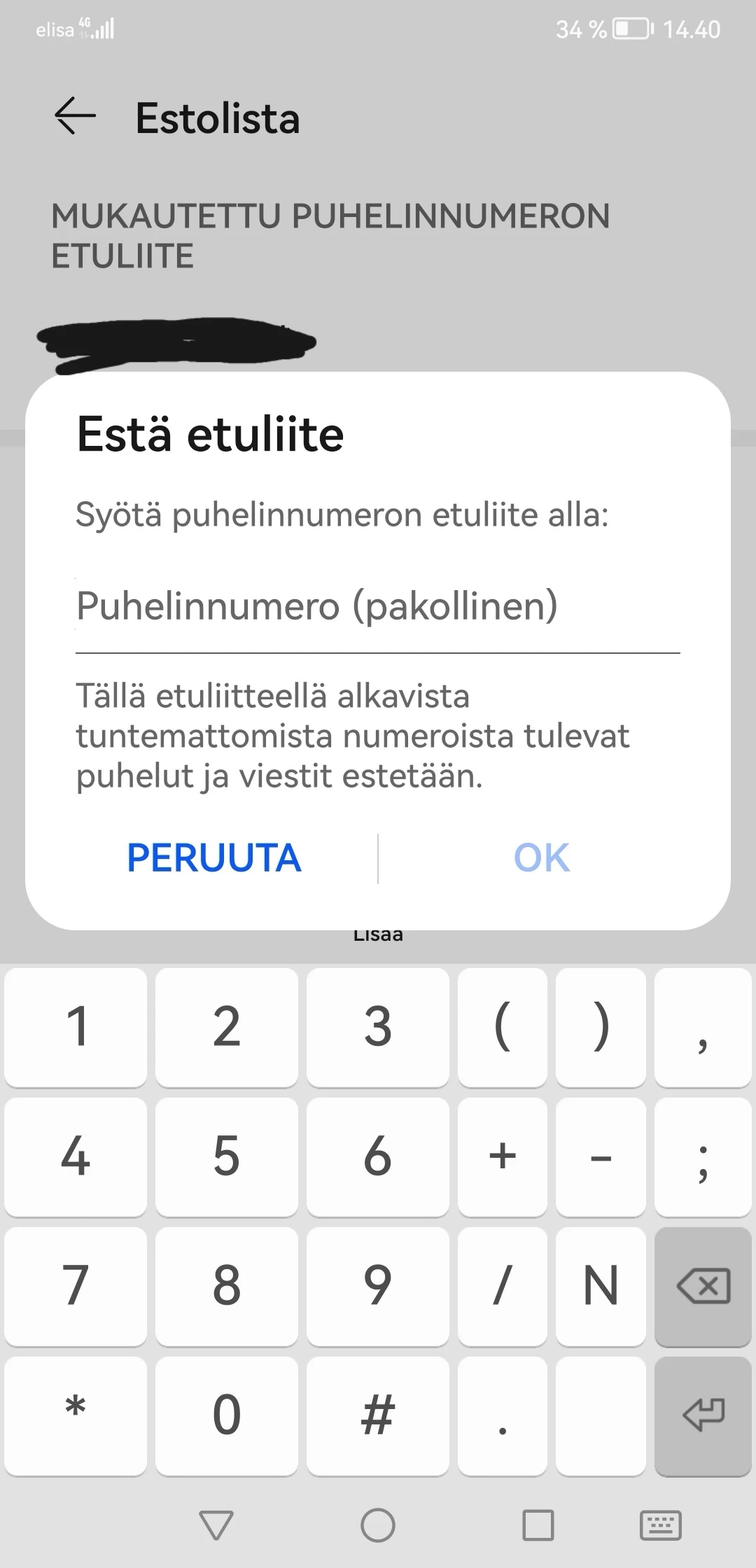Tap the hash key on the keypad
The image size is (756, 1568).
click(x=377, y=1415)
